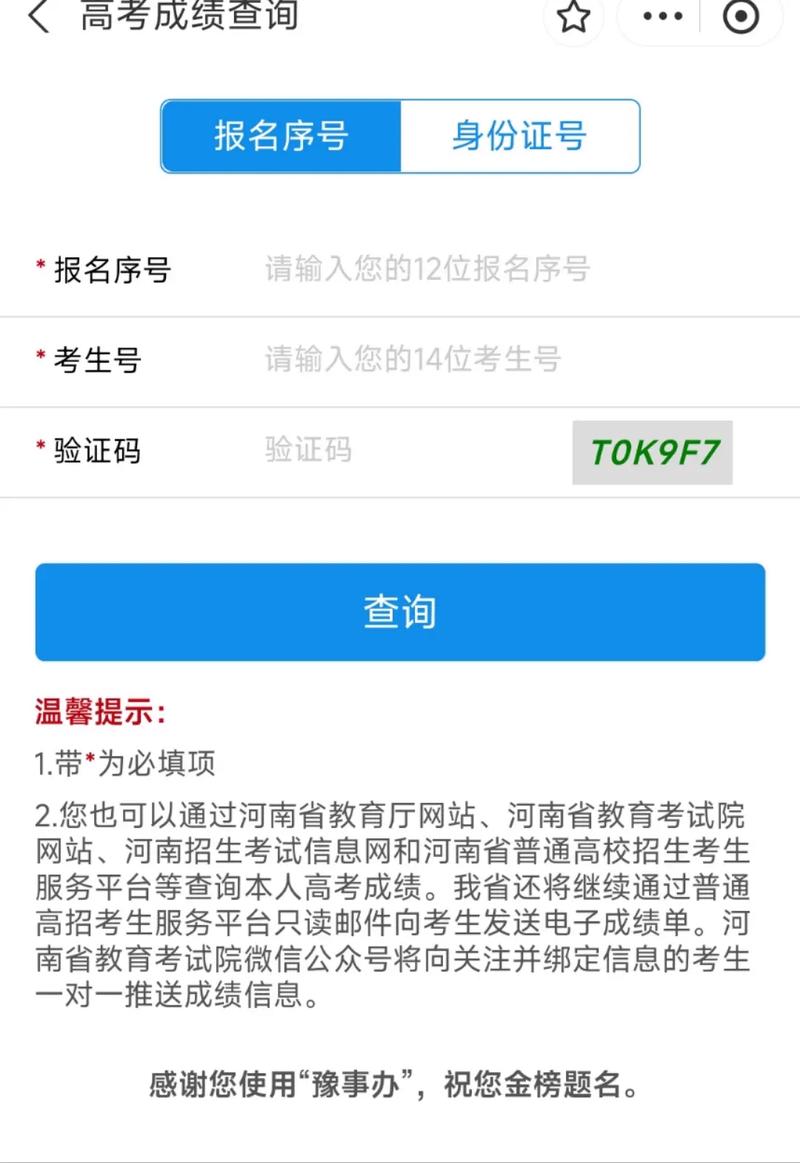Click the 14位考生号 placeholder text

click(410, 360)
